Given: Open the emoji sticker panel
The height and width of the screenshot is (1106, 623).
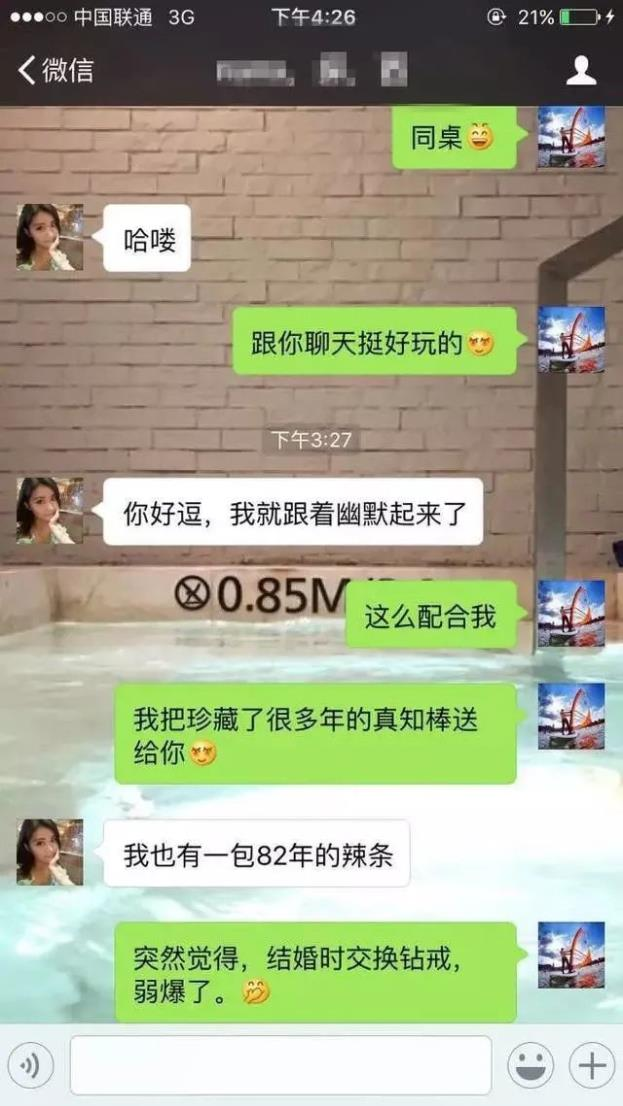Looking at the screenshot, I should [x=530, y=1066].
